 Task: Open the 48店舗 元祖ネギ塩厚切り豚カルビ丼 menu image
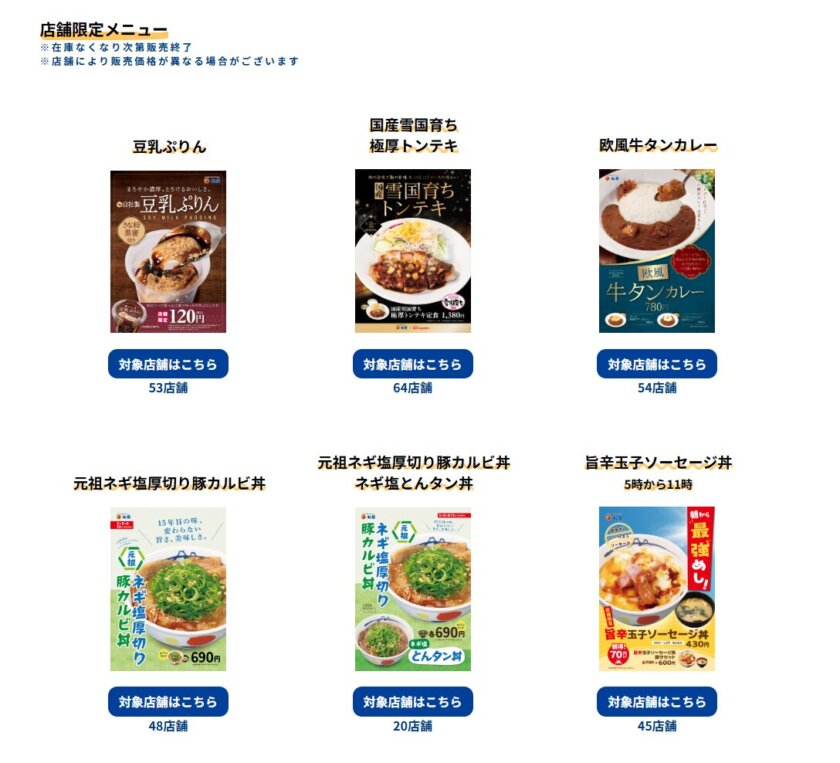168,588
